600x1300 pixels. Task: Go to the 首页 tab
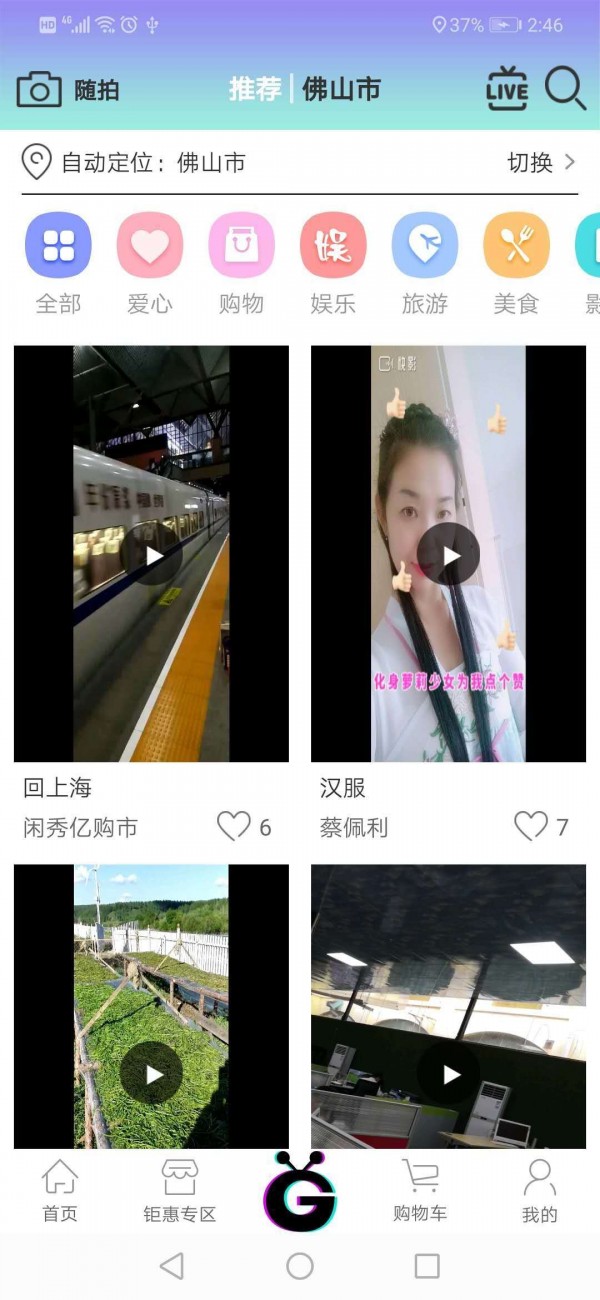pyautogui.click(x=60, y=1191)
